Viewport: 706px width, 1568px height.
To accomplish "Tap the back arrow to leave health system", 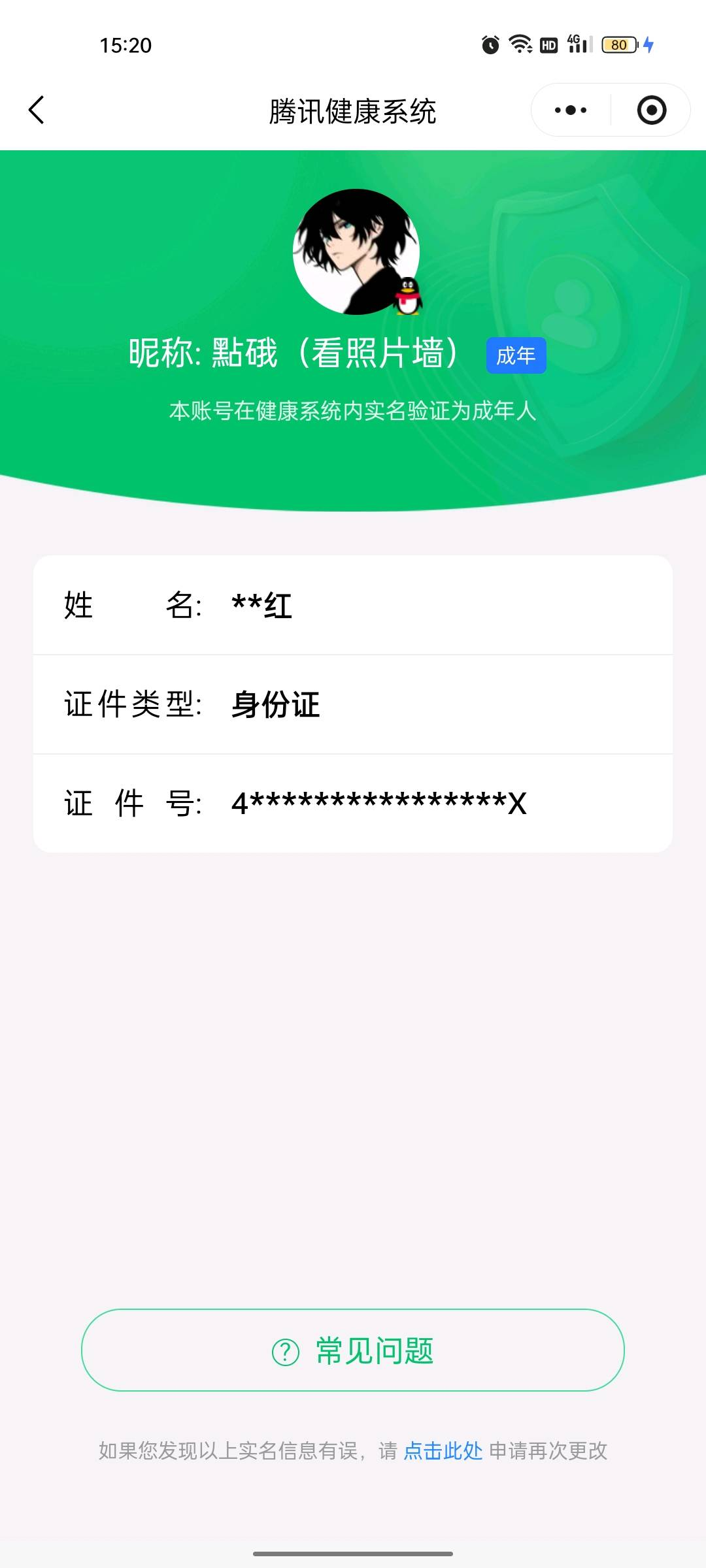I will [x=37, y=110].
